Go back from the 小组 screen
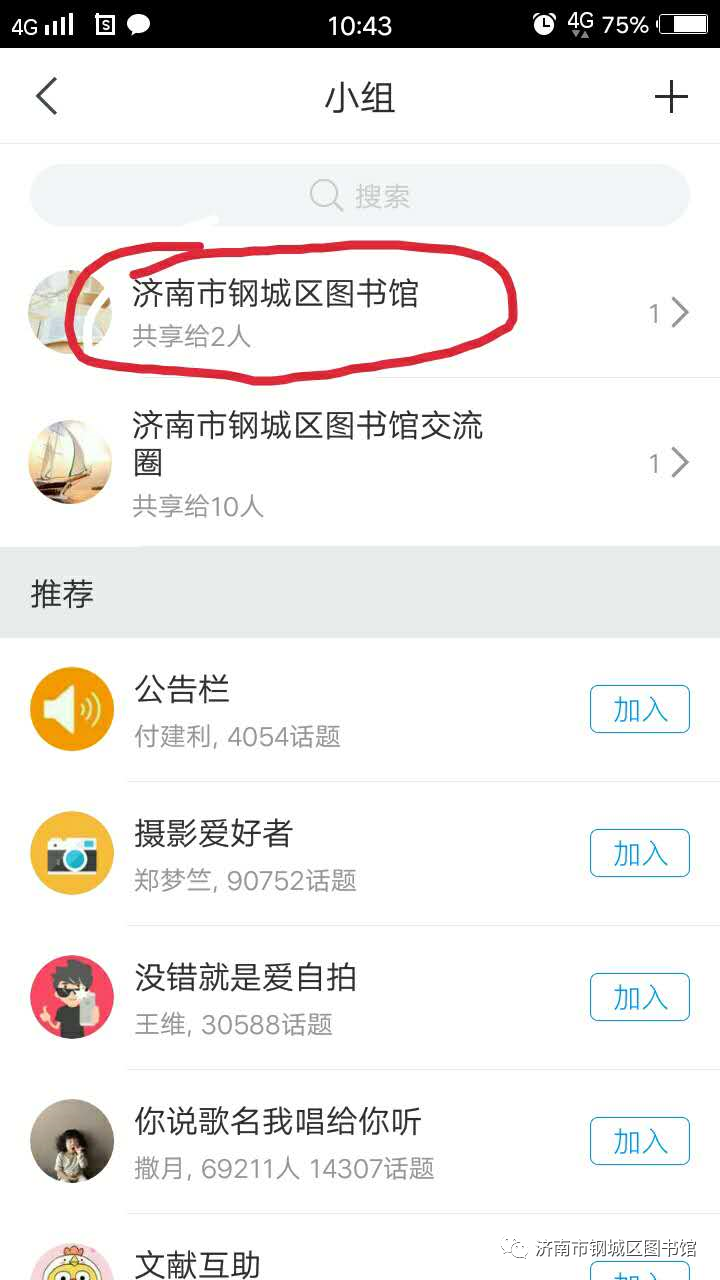 click(46, 97)
